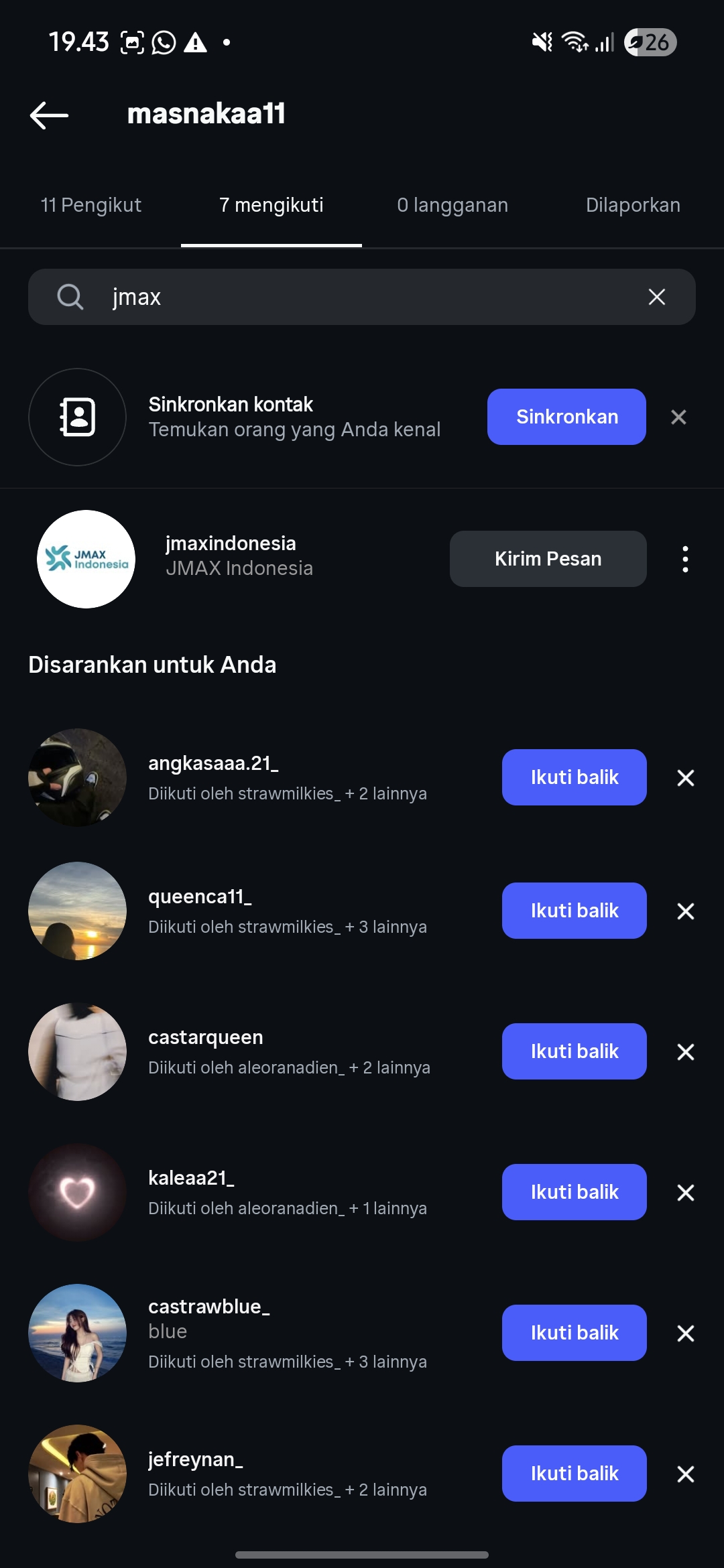Image resolution: width=724 pixels, height=1568 pixels.
Task: Select the Dilaporkan tab
Action: pos(632,205)
